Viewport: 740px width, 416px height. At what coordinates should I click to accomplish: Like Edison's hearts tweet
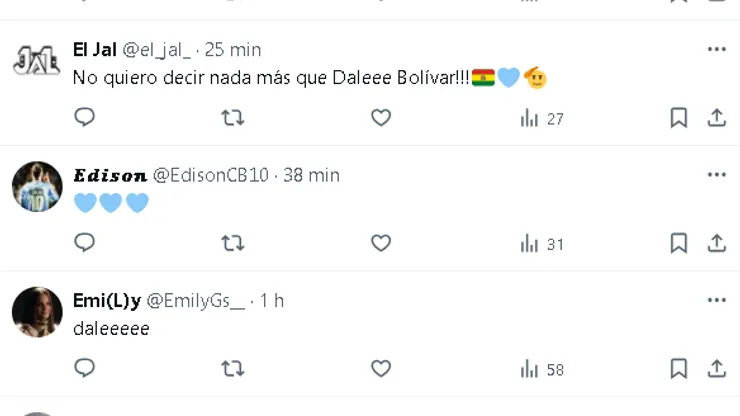(x=380, y=243)
